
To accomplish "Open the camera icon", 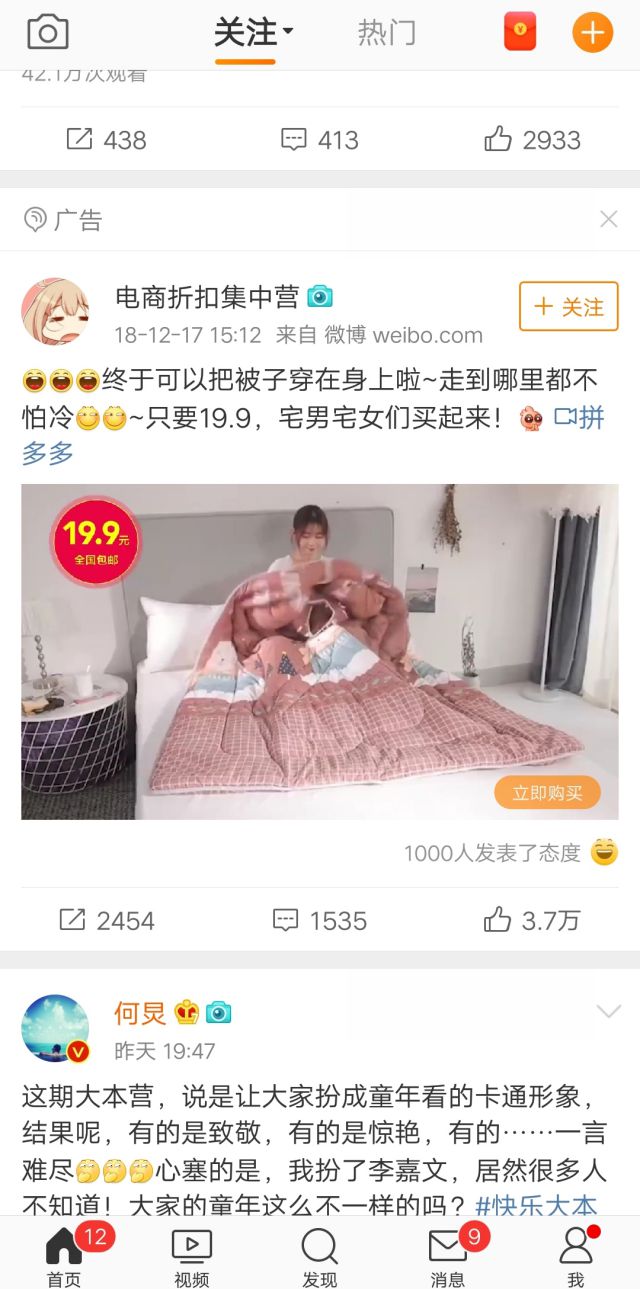I will 47,33.
